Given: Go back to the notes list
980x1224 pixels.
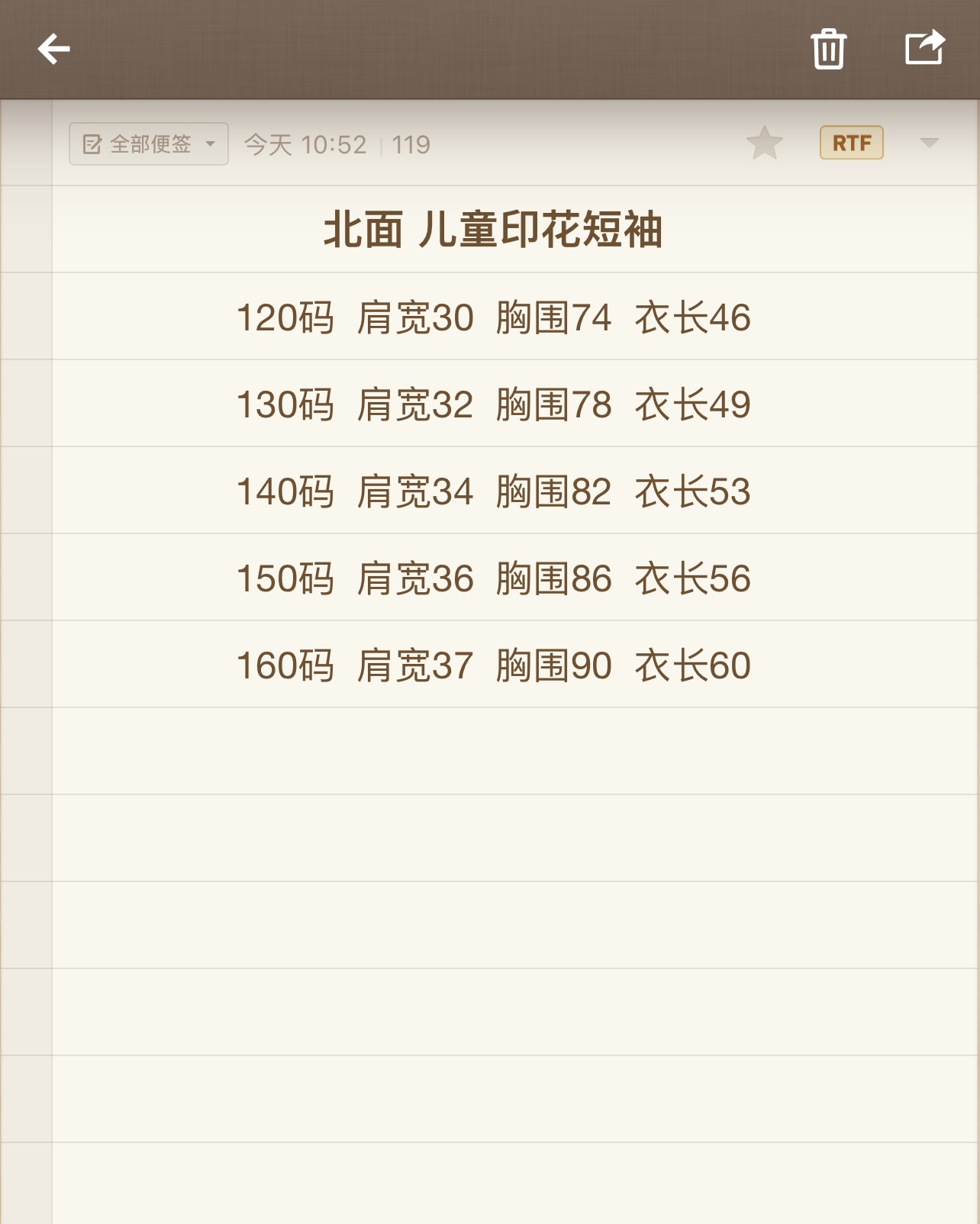Looking at the screenshot, I should [x=54, y=50].
